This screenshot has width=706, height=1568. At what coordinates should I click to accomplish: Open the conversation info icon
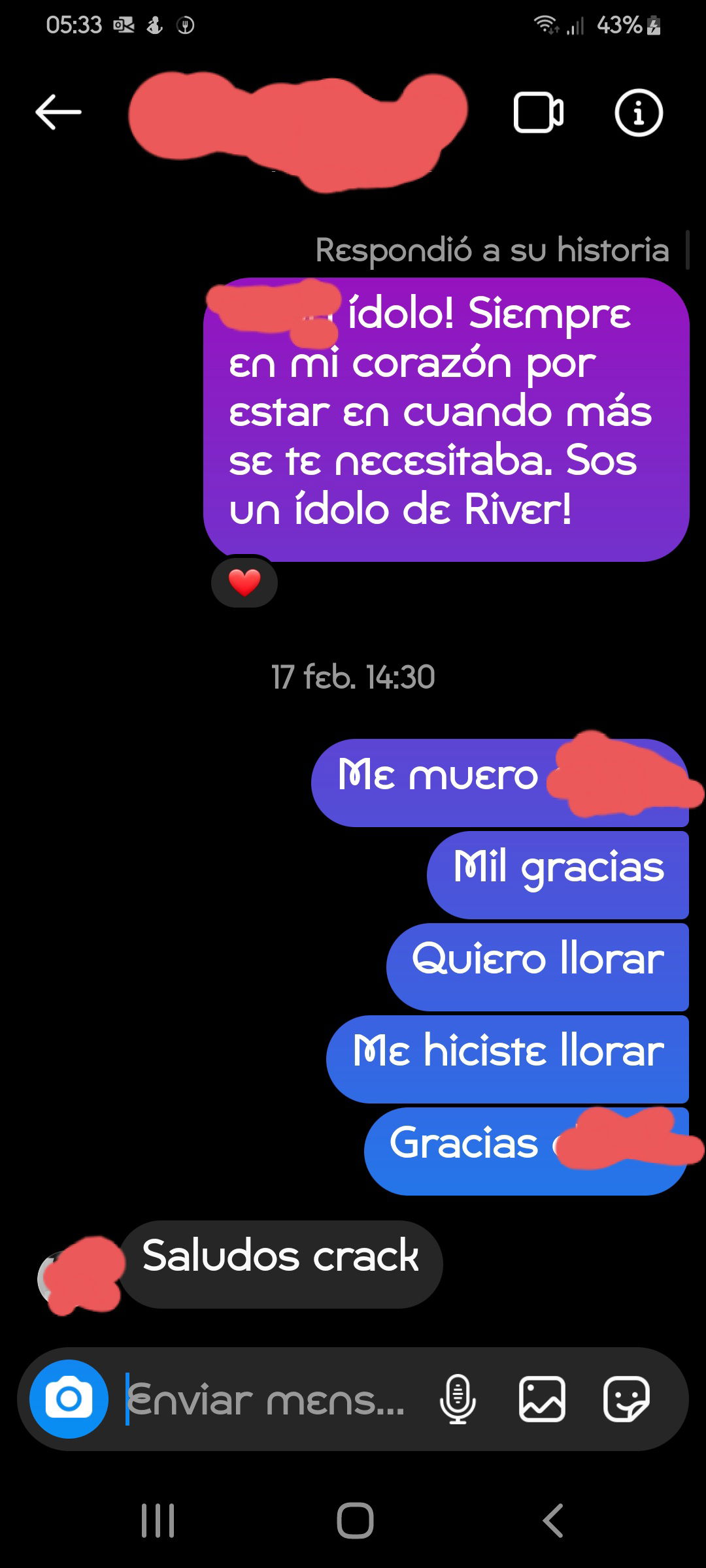coord(639,112)
